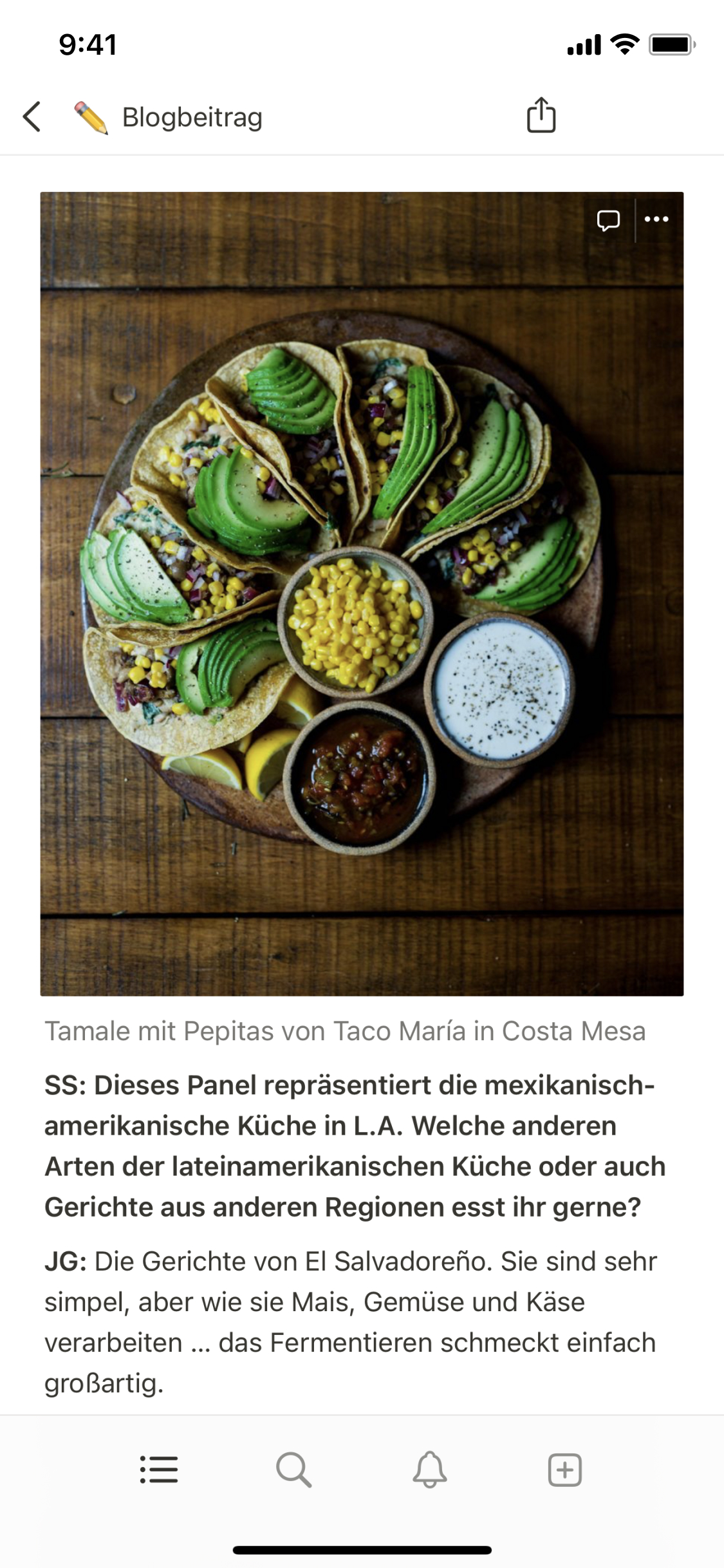Image resolution: width=724 pixels, height=1568 pixels.
Task: Open the taco photo in full view
Action: point(362,593)
